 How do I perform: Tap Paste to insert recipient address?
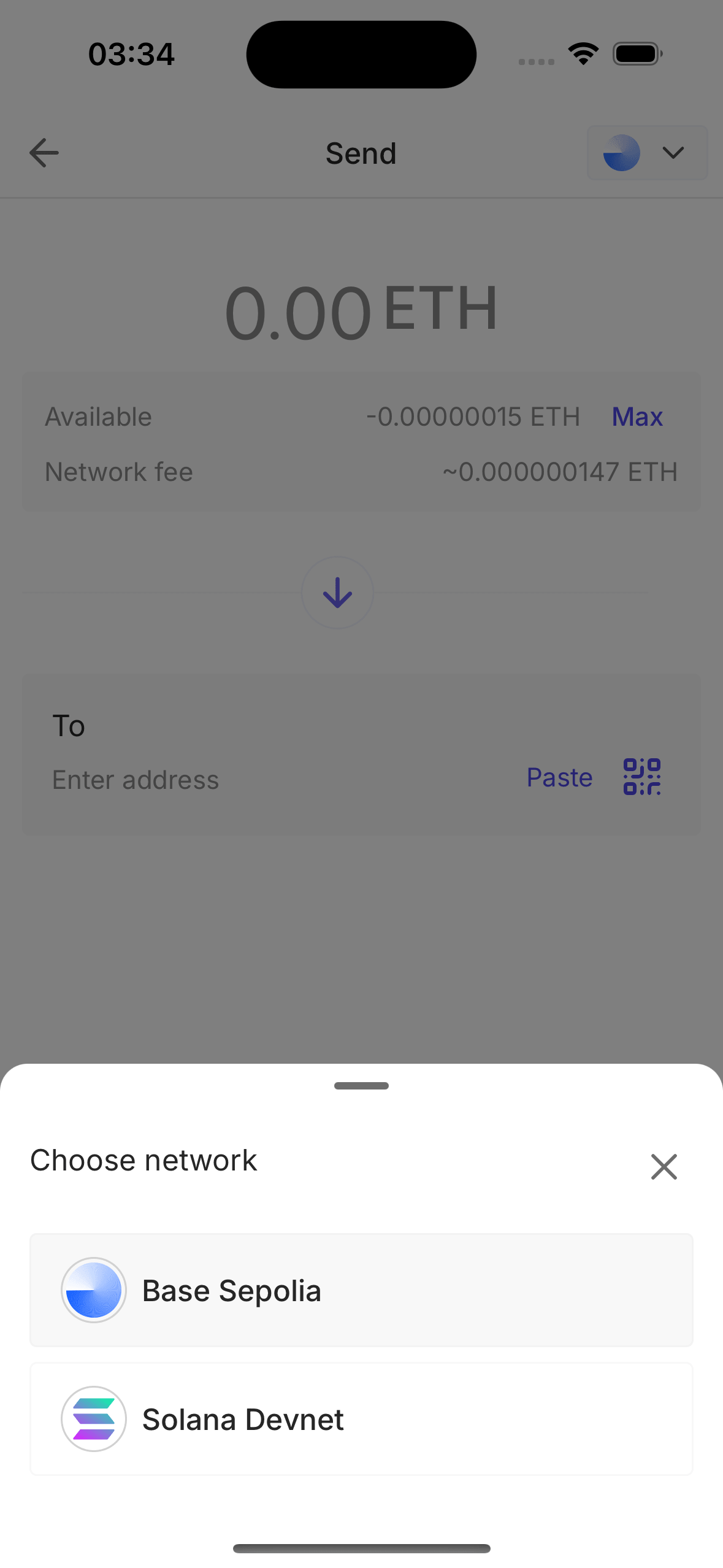(x=559, y=777)
